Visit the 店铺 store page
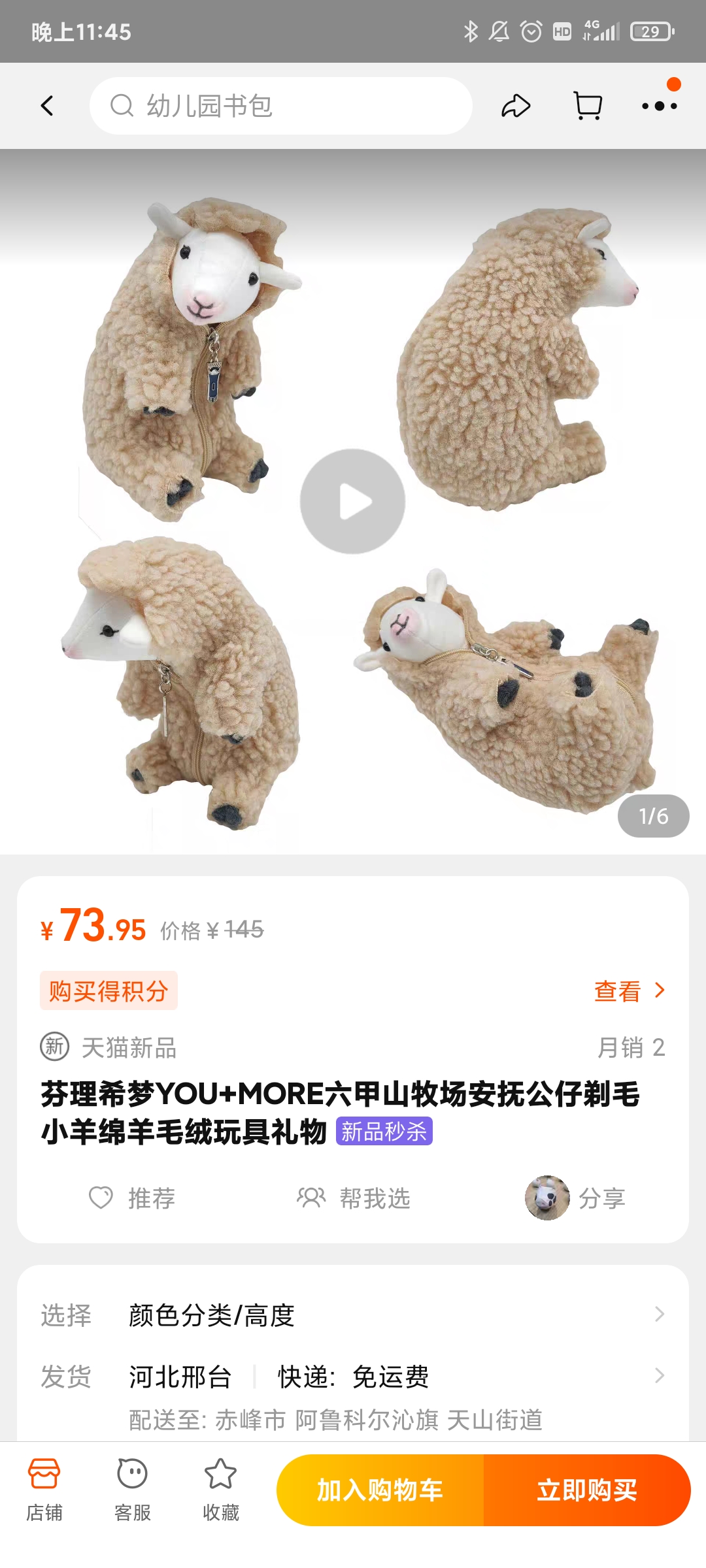Image resolution: width=706 pixels, height=1568 pixels. point(44,1491)
